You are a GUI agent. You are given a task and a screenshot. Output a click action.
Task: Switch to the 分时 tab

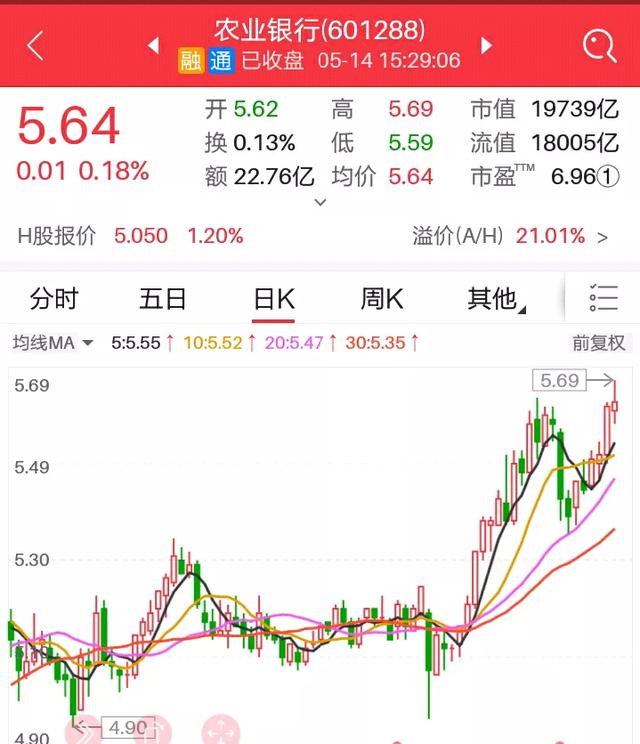(54, 298)
